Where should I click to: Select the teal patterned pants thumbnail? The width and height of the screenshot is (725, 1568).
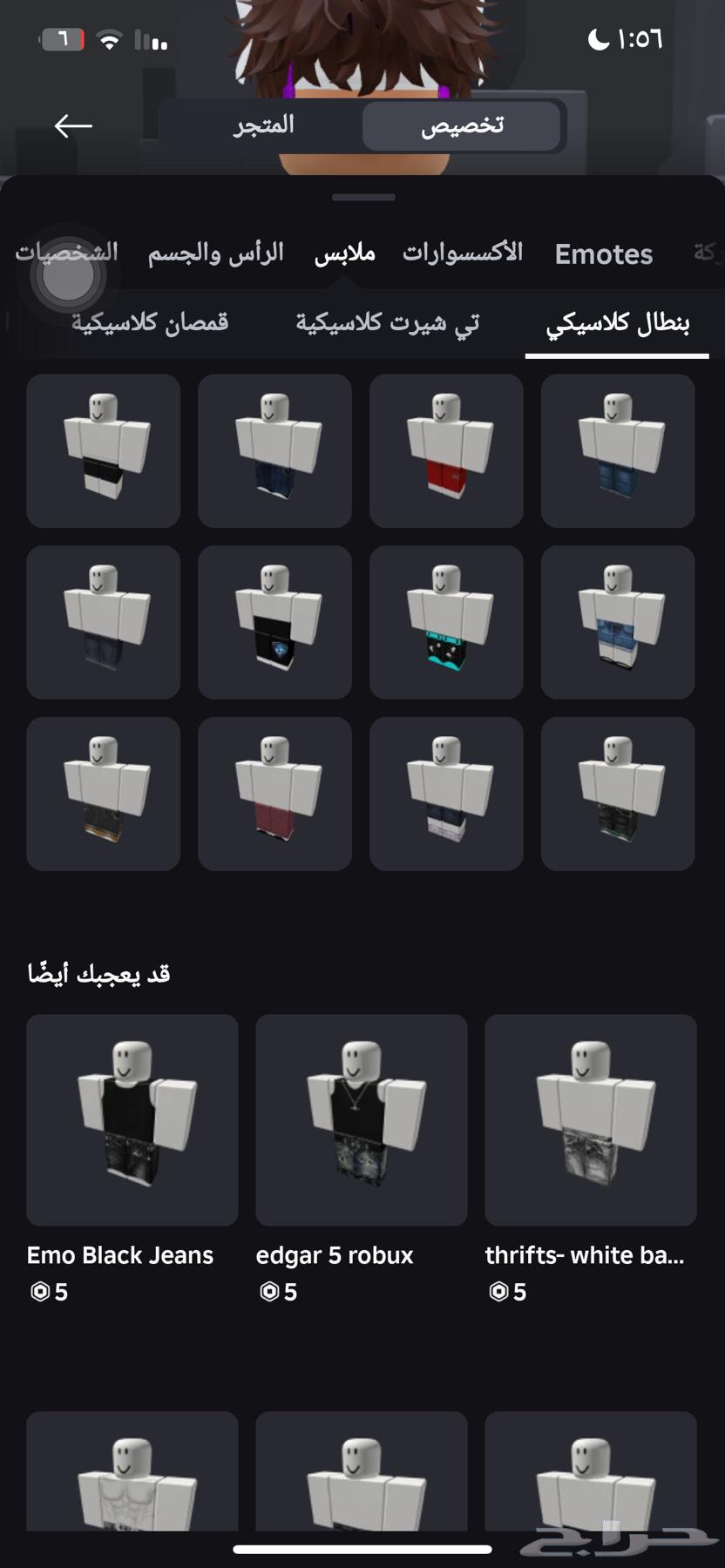446,621
